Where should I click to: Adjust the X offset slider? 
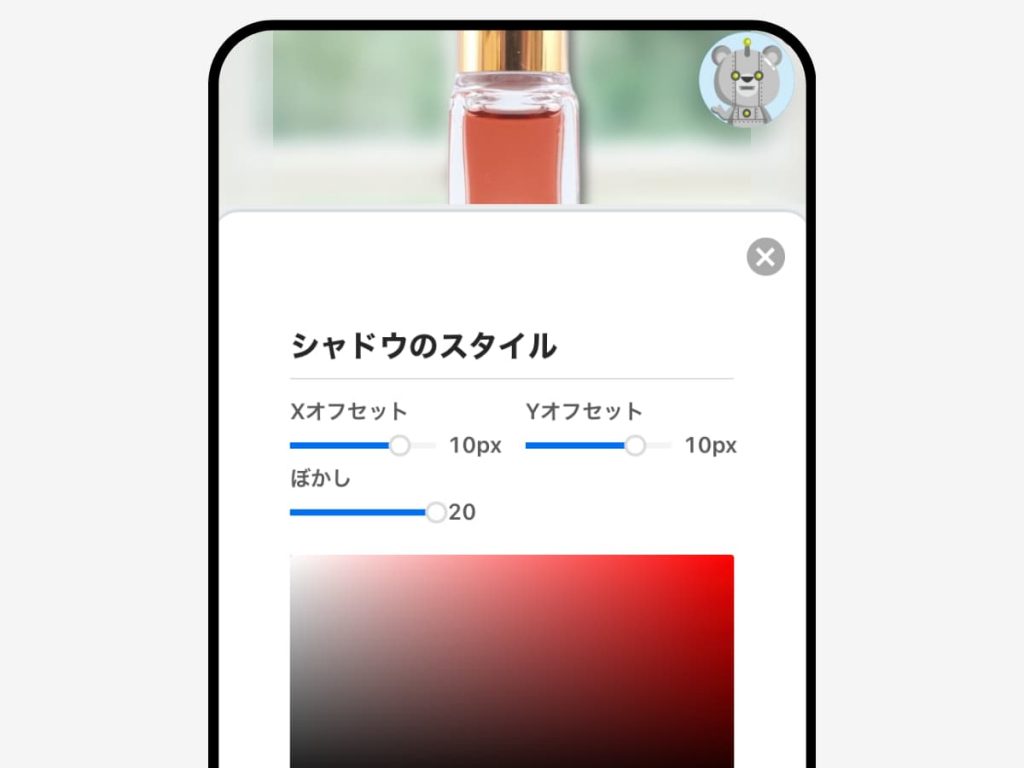(399, 446)
